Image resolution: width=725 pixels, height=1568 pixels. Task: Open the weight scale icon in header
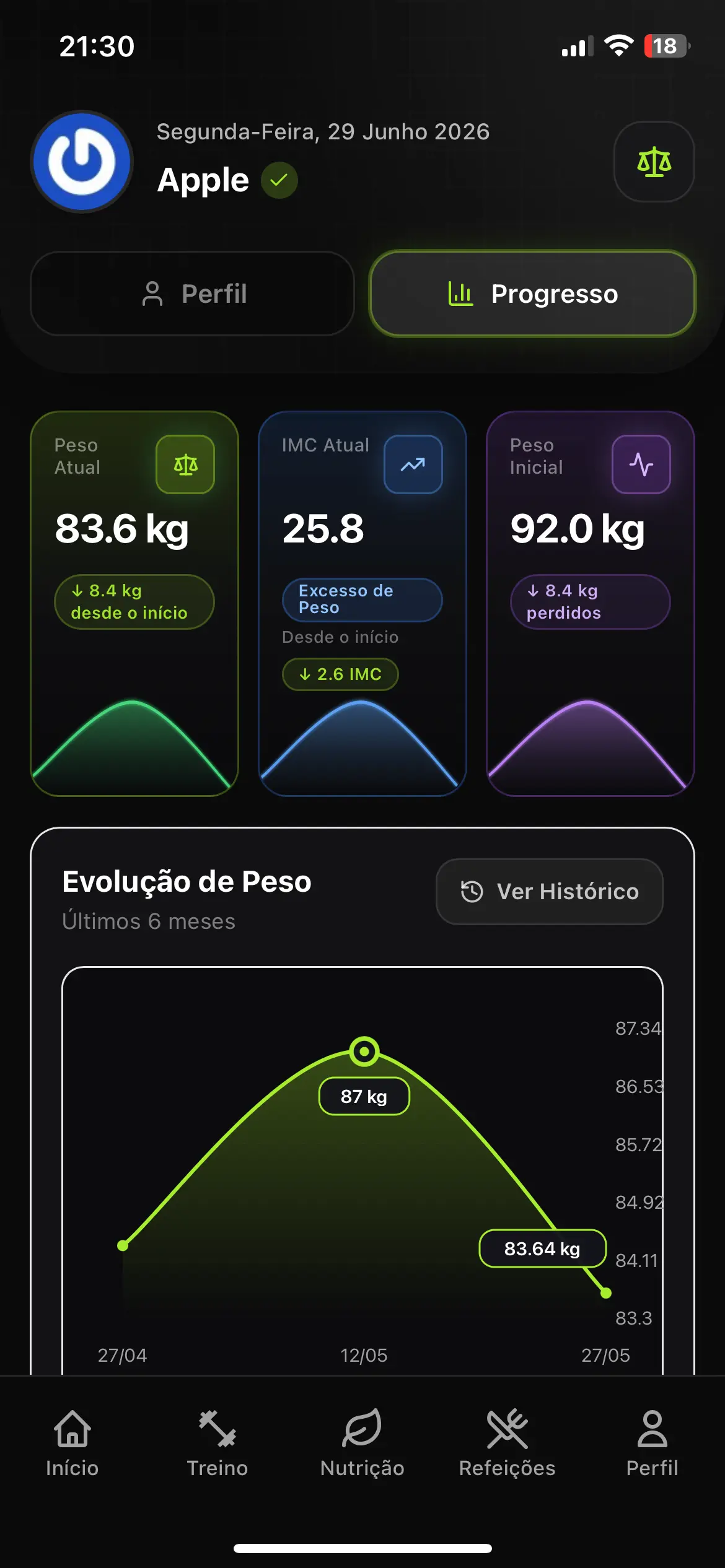pyautogui.click(x=654, y=162)
